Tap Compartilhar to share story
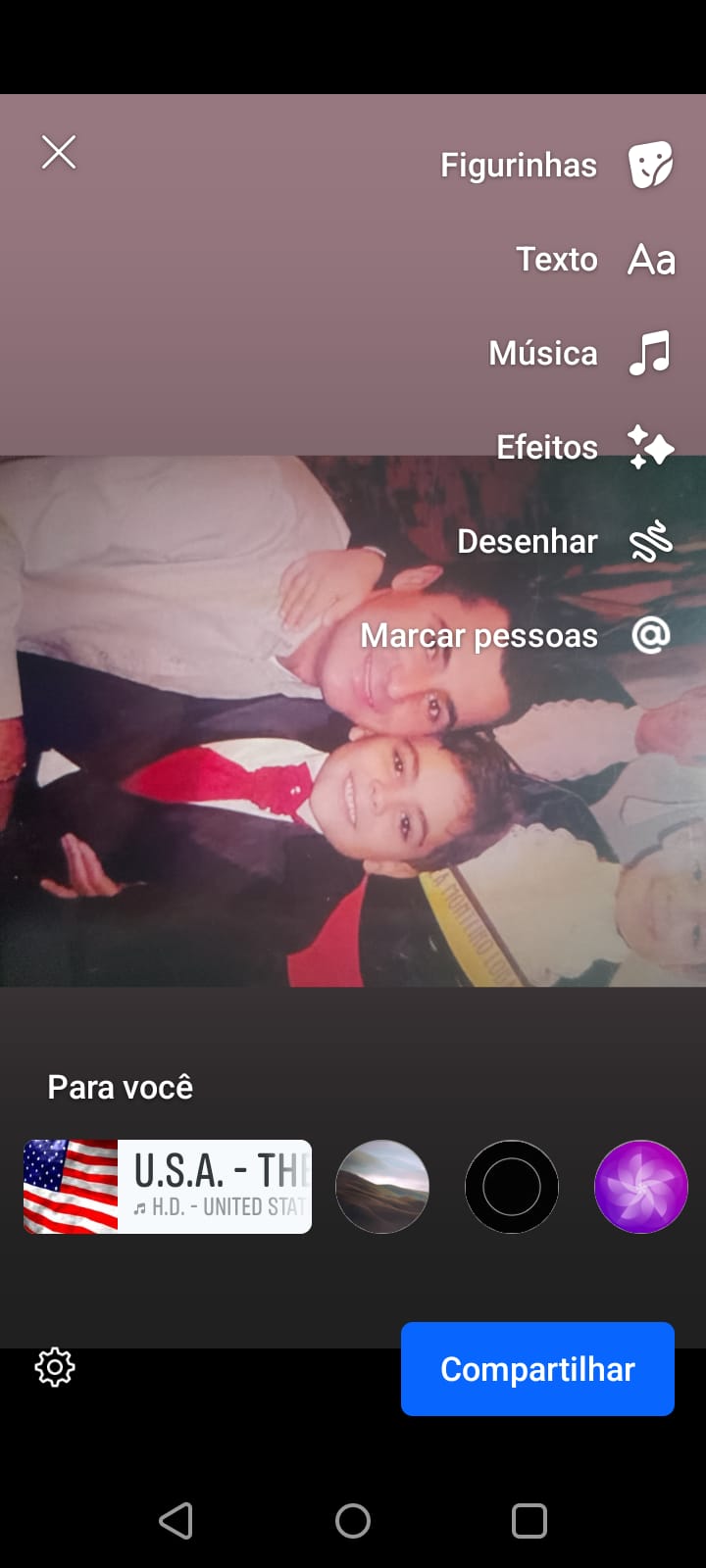Viewport: 706px width, 1568px height. click(537, 1369)
